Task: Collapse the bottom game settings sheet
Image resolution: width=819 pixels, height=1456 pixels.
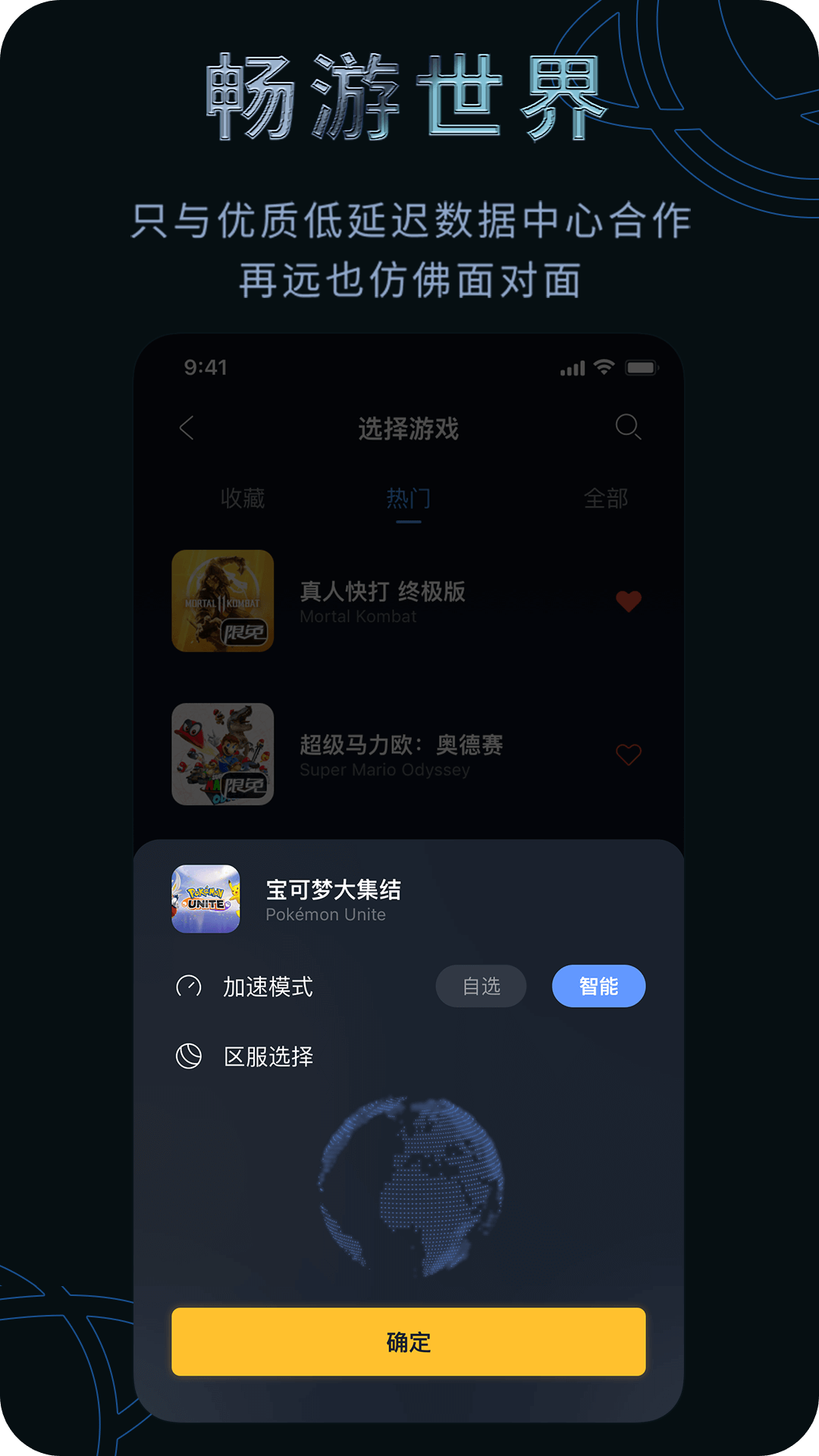Action: pyautogui.click(x=409, y=849)
